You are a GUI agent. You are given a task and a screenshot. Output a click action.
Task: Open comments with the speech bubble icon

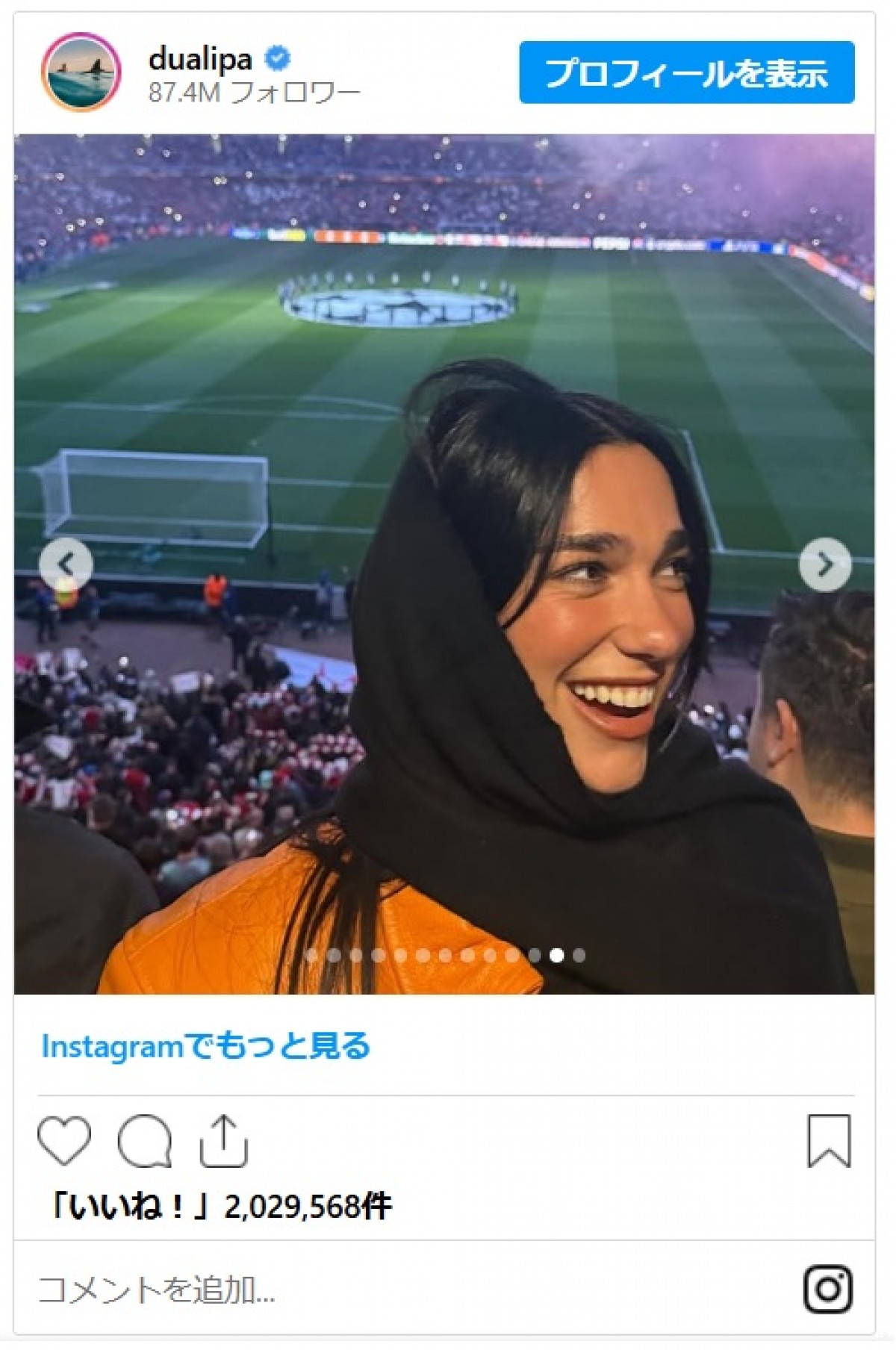[x=145, y=1140]
